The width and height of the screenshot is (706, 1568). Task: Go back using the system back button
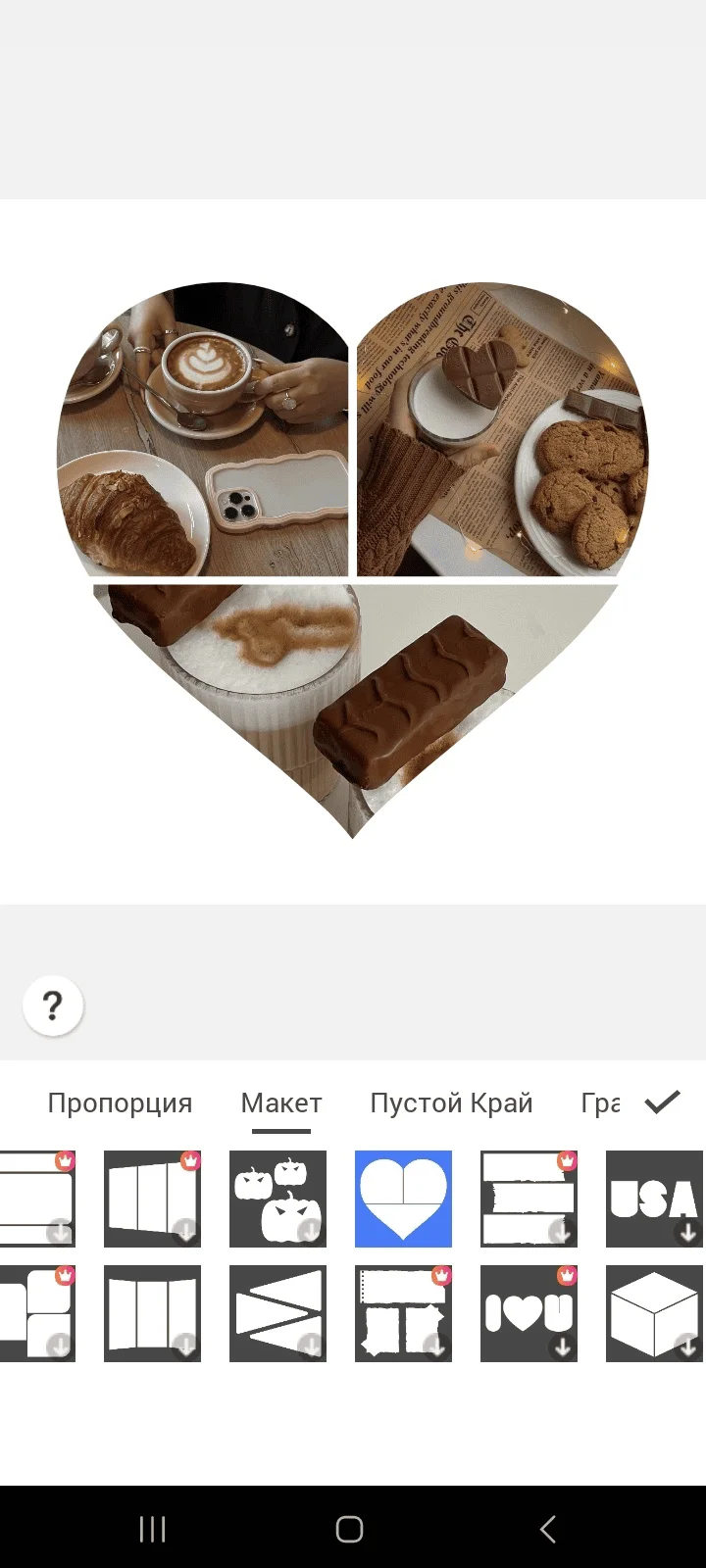548,1529
